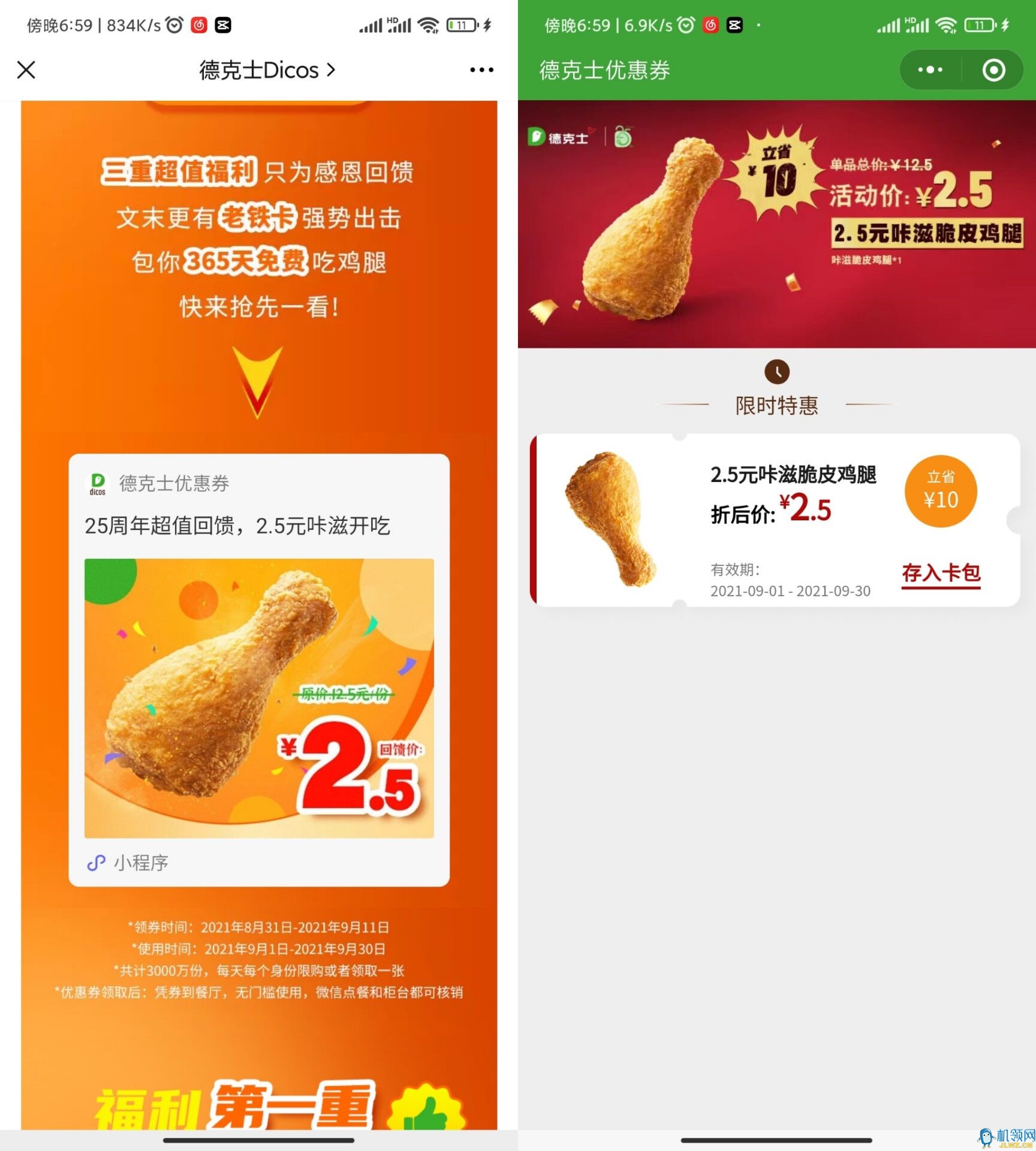Image resolution: width=1036 pixels, height=1151 pixels.
Task: Open more options beside the 德克士Dicos title
Action: pos(481,70)
